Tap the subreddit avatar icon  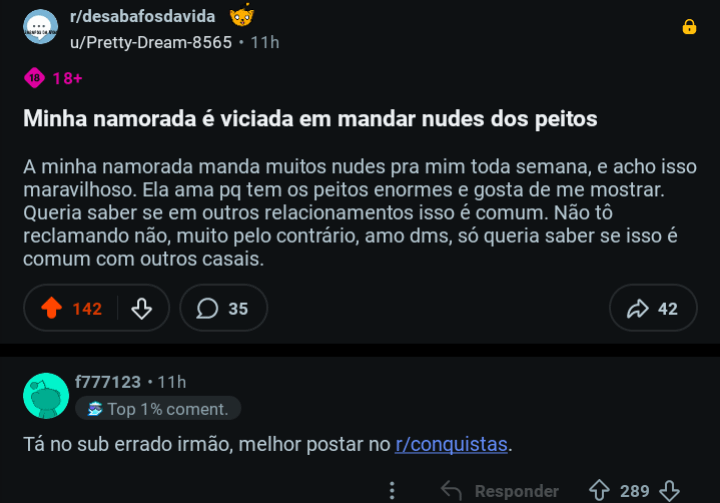click(x=40, y=29)
